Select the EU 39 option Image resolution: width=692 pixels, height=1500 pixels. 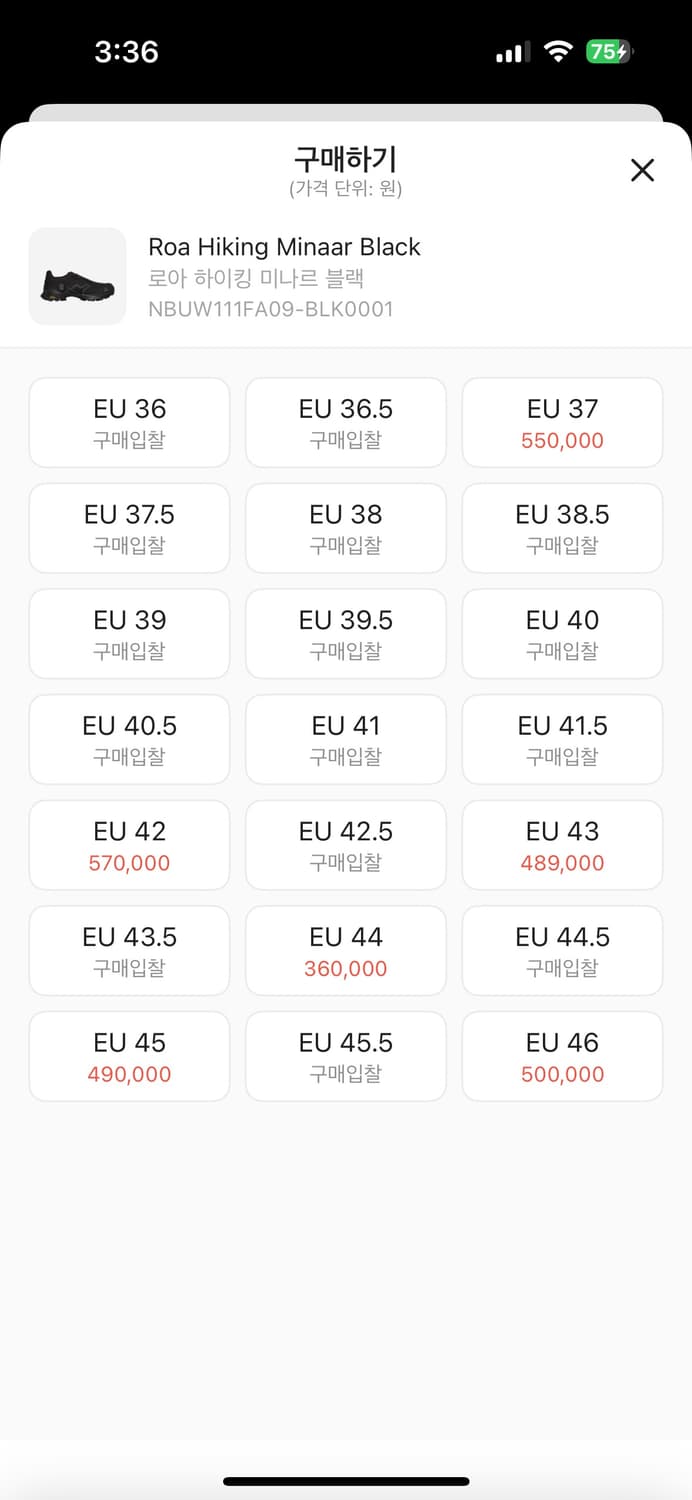tap(129, 635)
